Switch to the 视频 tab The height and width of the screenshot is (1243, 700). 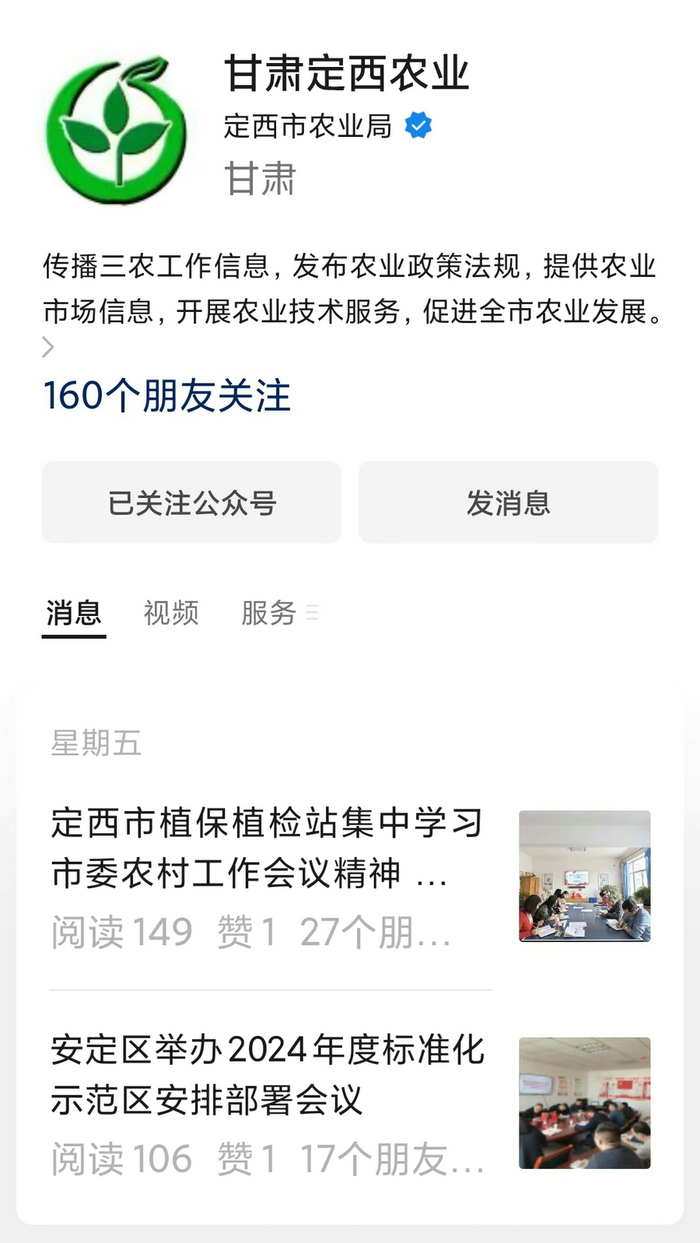point(171,613)
